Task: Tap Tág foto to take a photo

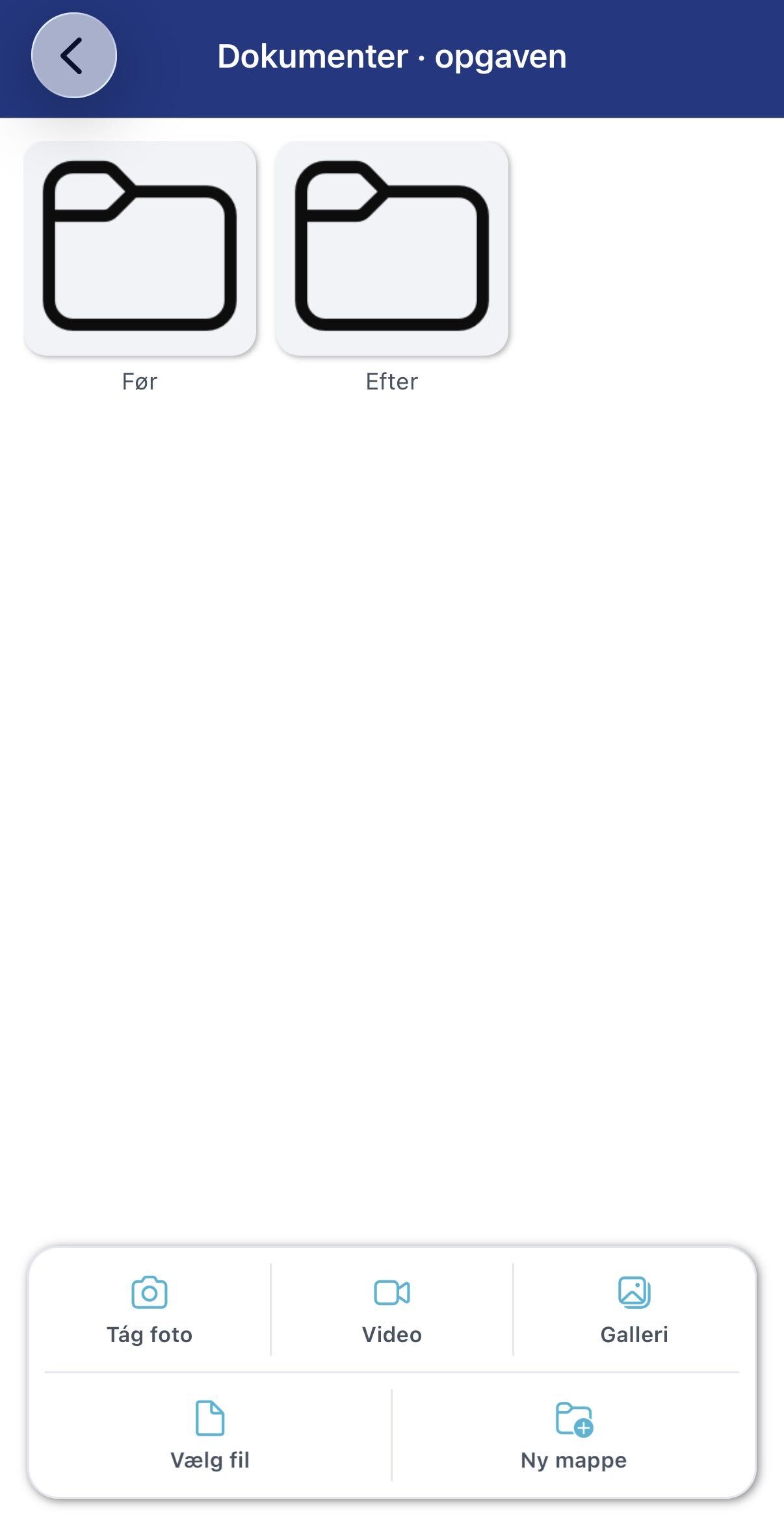Action: (x=150, y=1310)
